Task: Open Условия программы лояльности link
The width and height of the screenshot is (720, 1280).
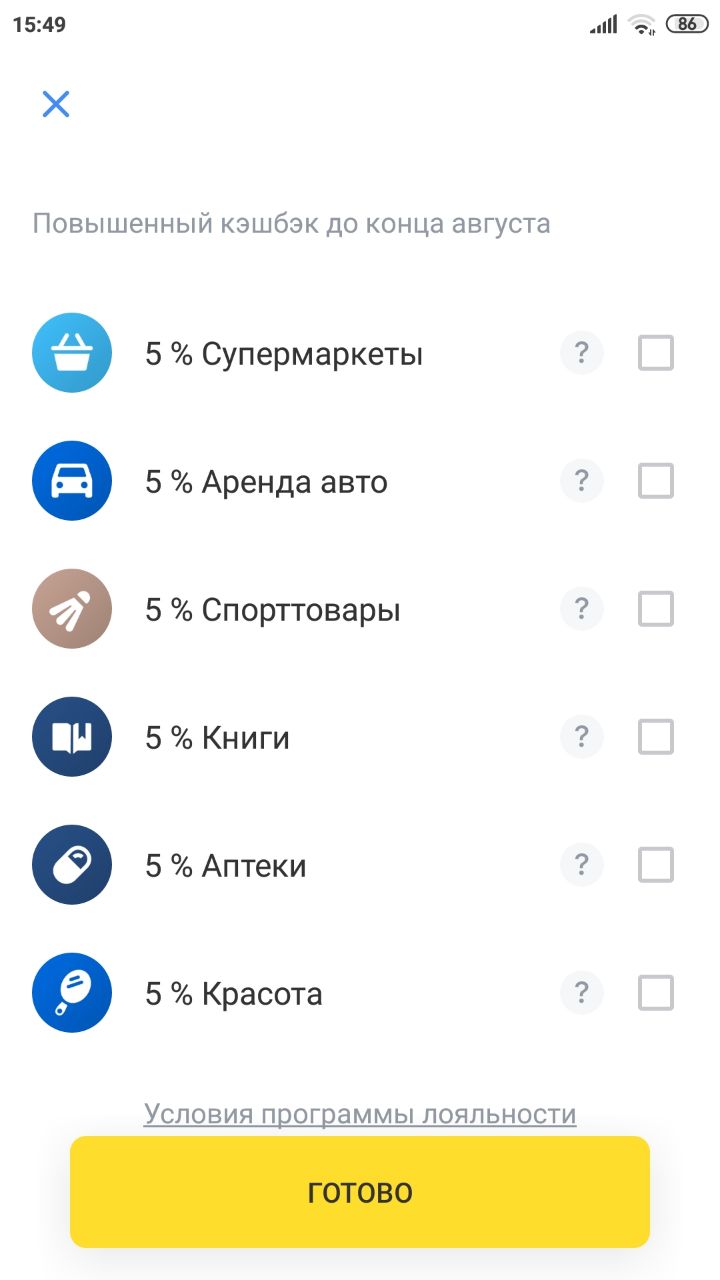Action: 360,1114
